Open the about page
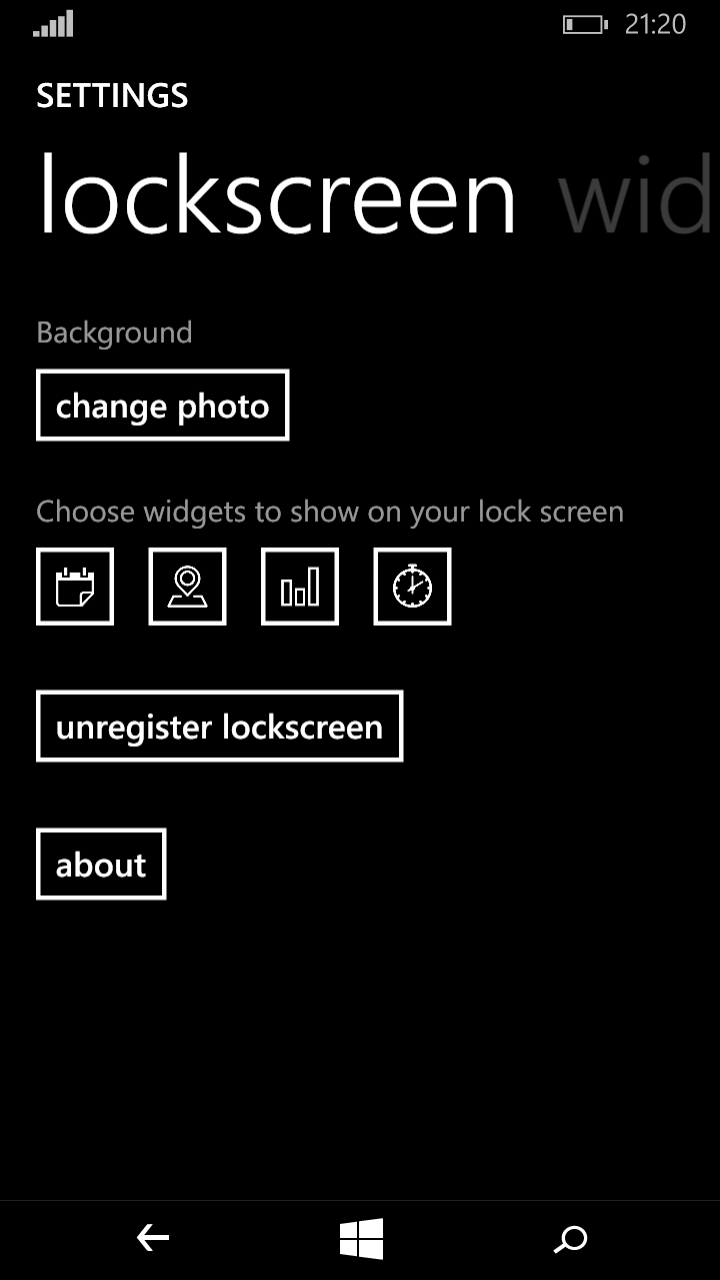Viewport: 720px width, 1280px height. 101,864
